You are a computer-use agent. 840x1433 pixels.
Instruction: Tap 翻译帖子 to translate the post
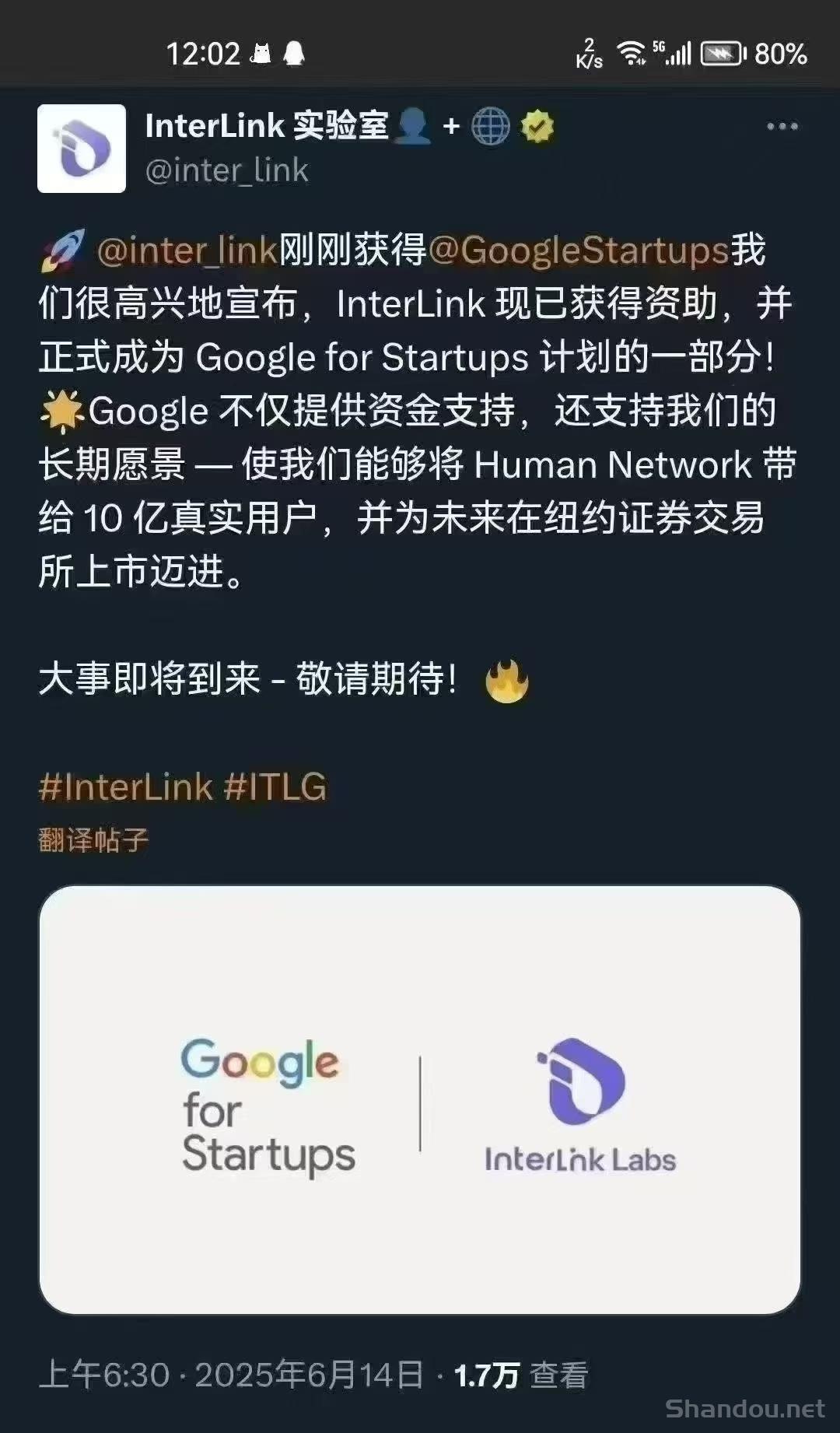[x=93, y=840]
